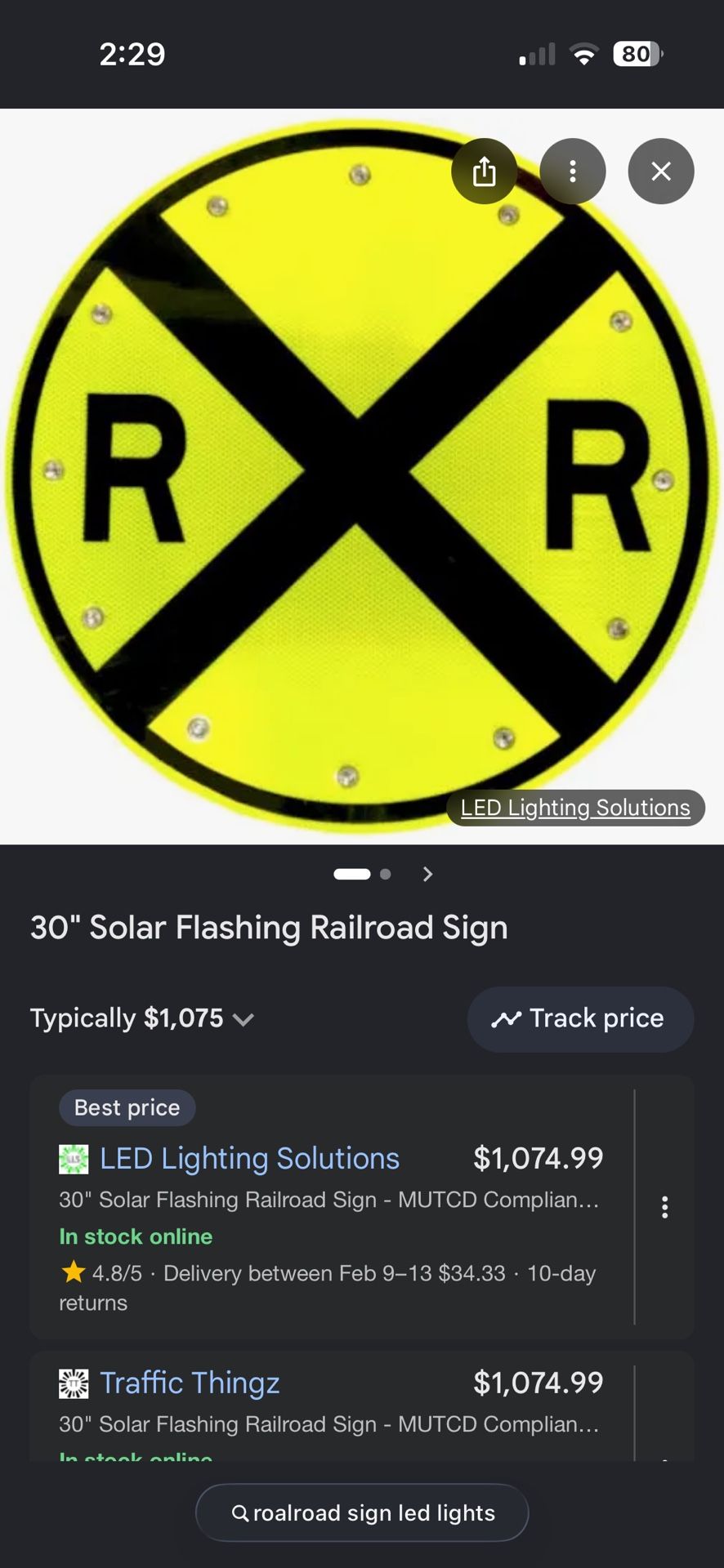Tap the search magnifier in the suggestion pill
724x1568 pixels.
[243, 1512]
